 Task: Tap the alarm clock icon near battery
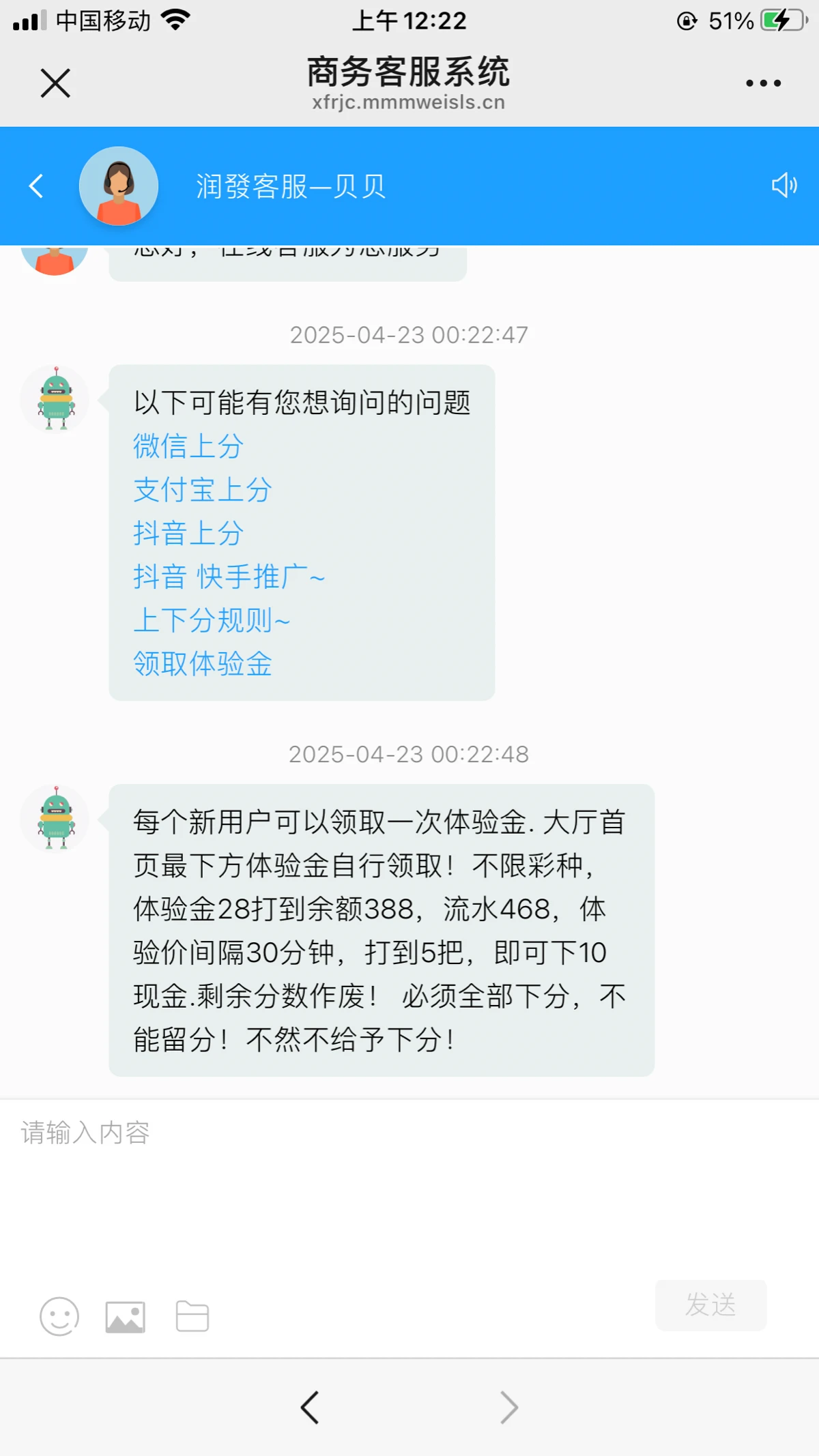tap(687, 20)
